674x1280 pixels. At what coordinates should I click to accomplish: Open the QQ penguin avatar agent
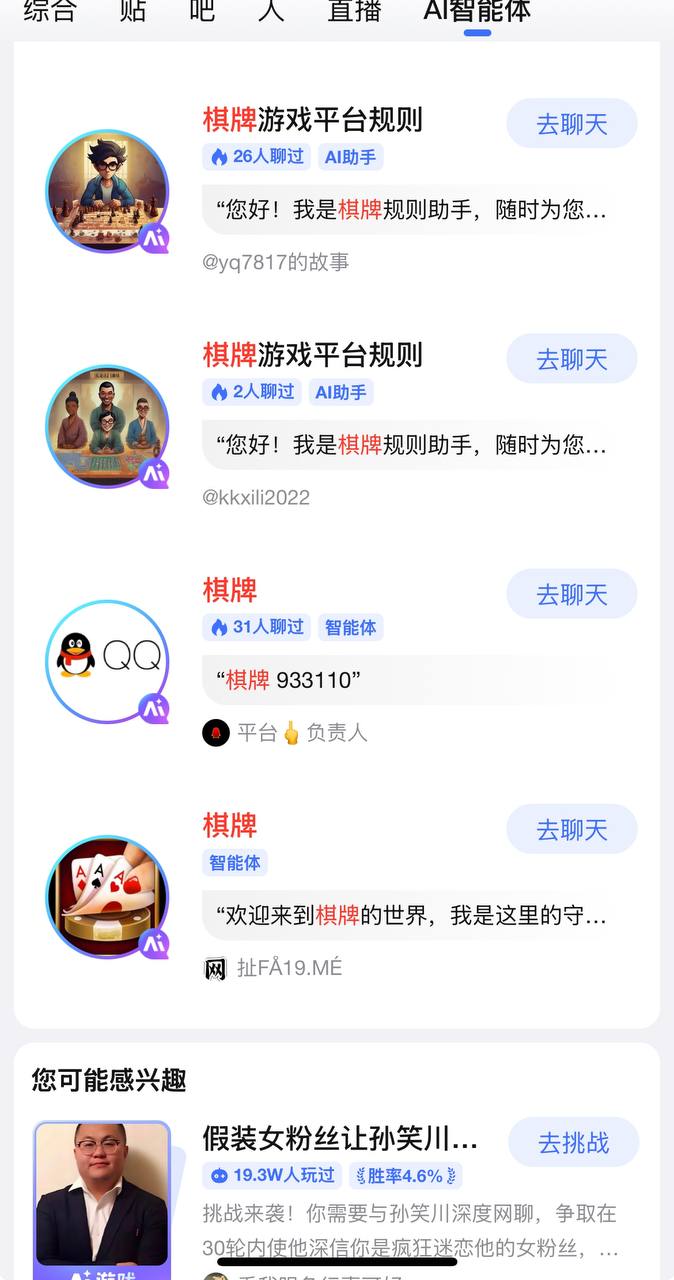[x=107, y=661]
